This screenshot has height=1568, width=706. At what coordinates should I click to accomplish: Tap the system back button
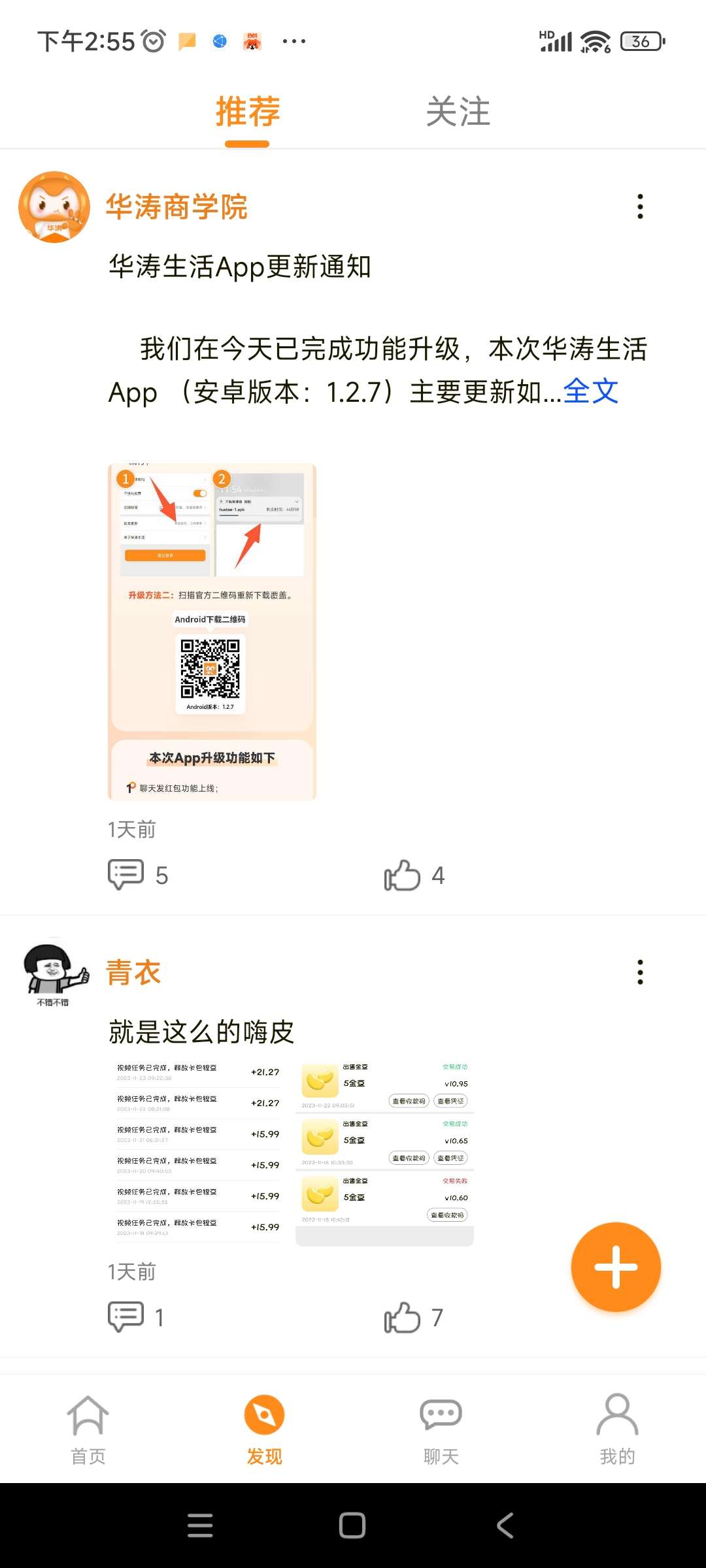click(x=505, y=1526)
